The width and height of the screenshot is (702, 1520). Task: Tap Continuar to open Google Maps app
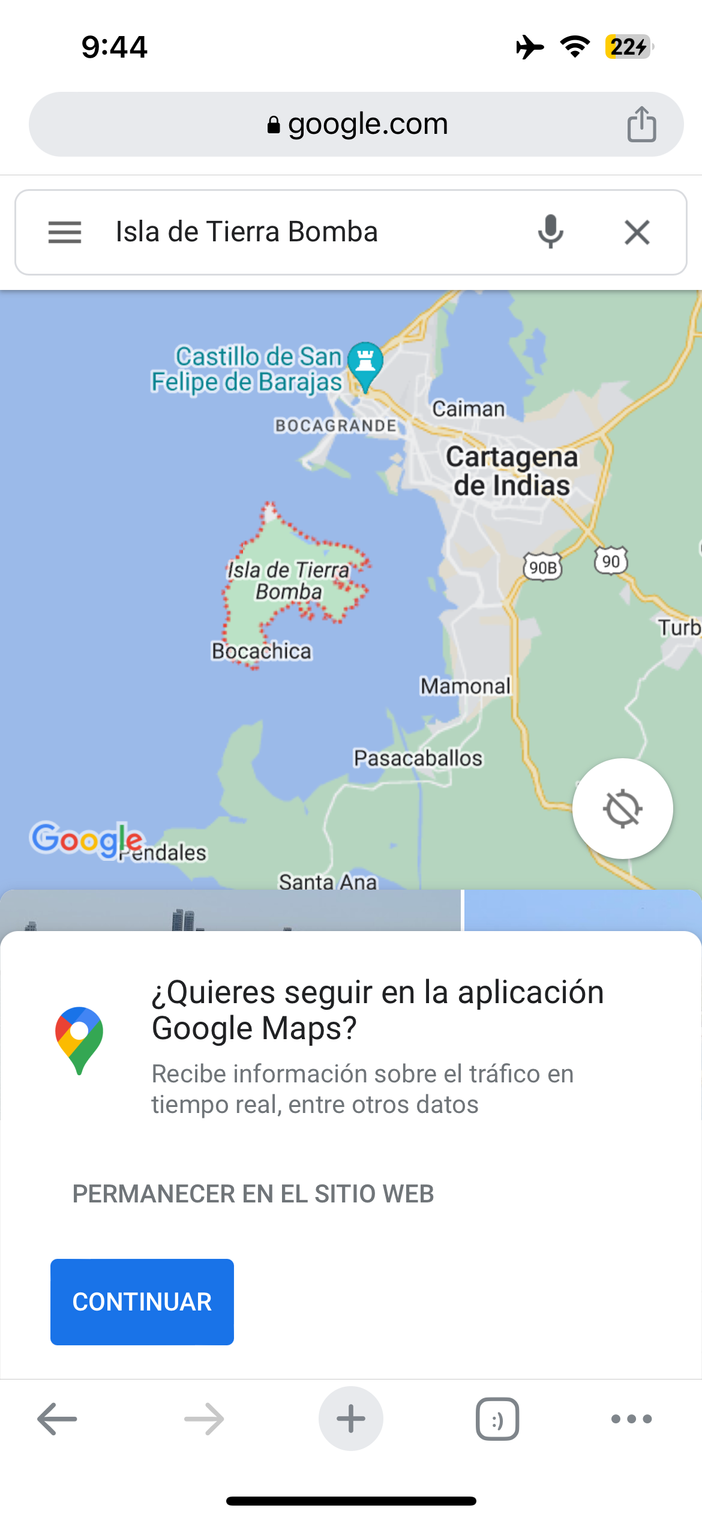(142, 1302)
